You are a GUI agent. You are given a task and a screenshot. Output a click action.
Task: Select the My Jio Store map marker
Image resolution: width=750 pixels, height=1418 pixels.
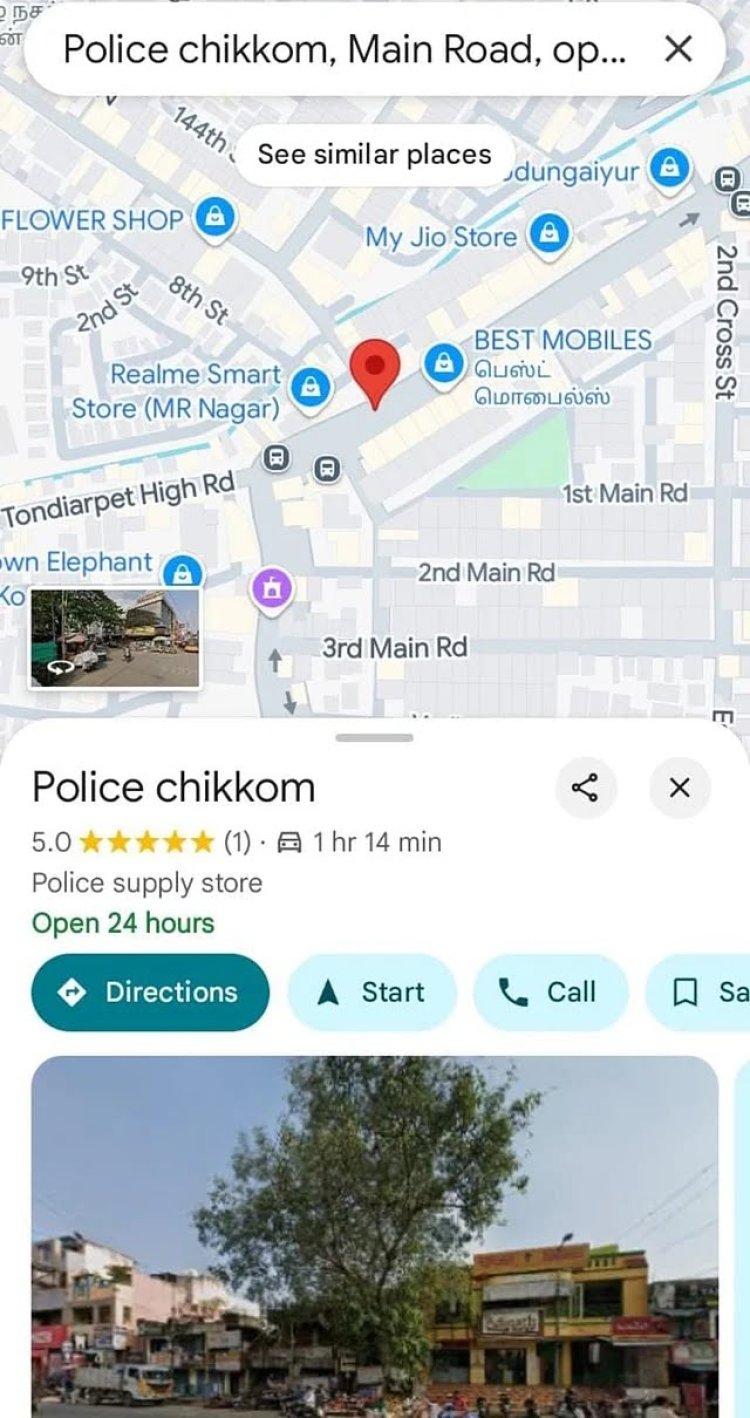547,235
